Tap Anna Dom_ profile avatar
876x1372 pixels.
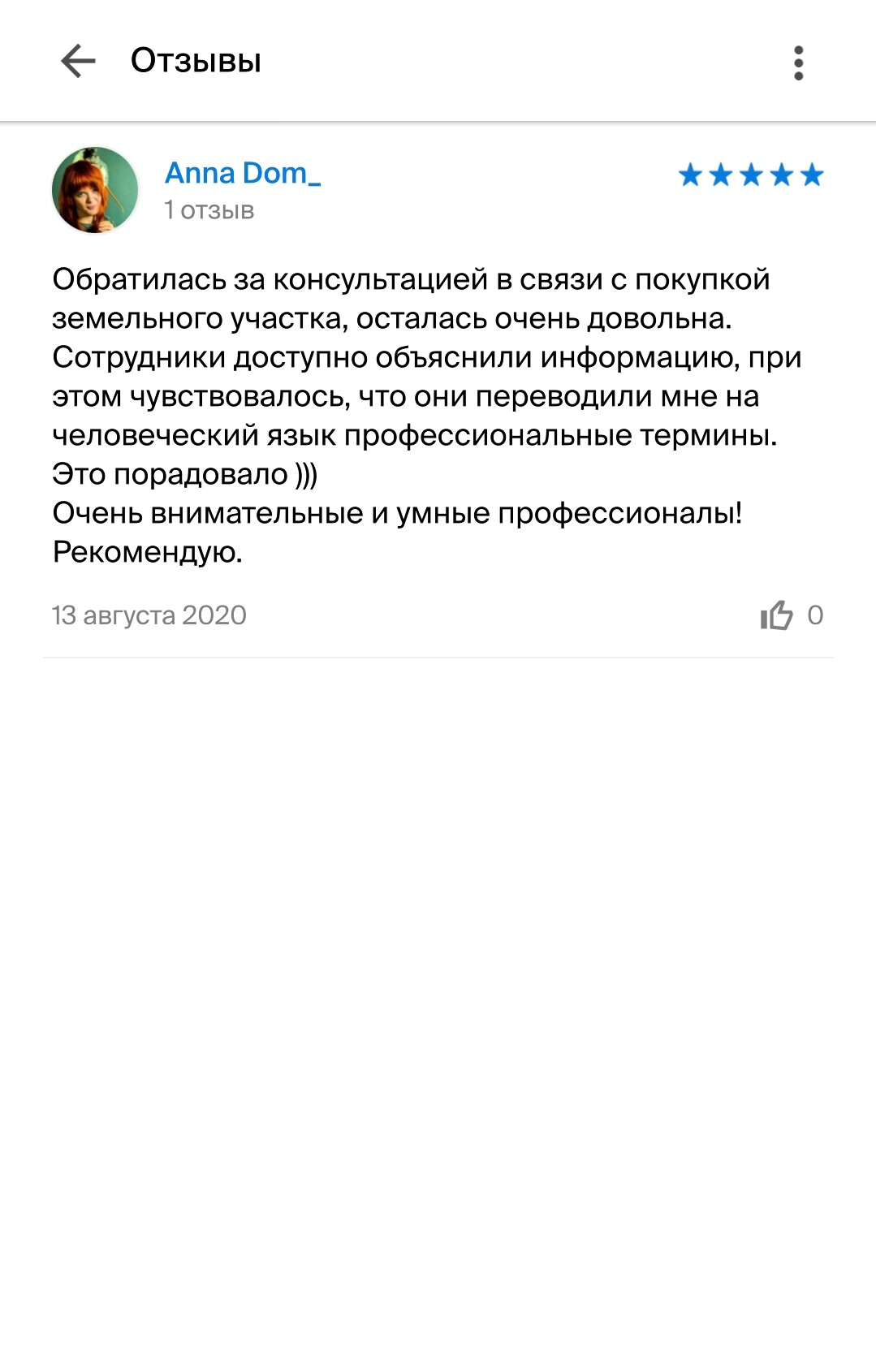click(95, 190)
